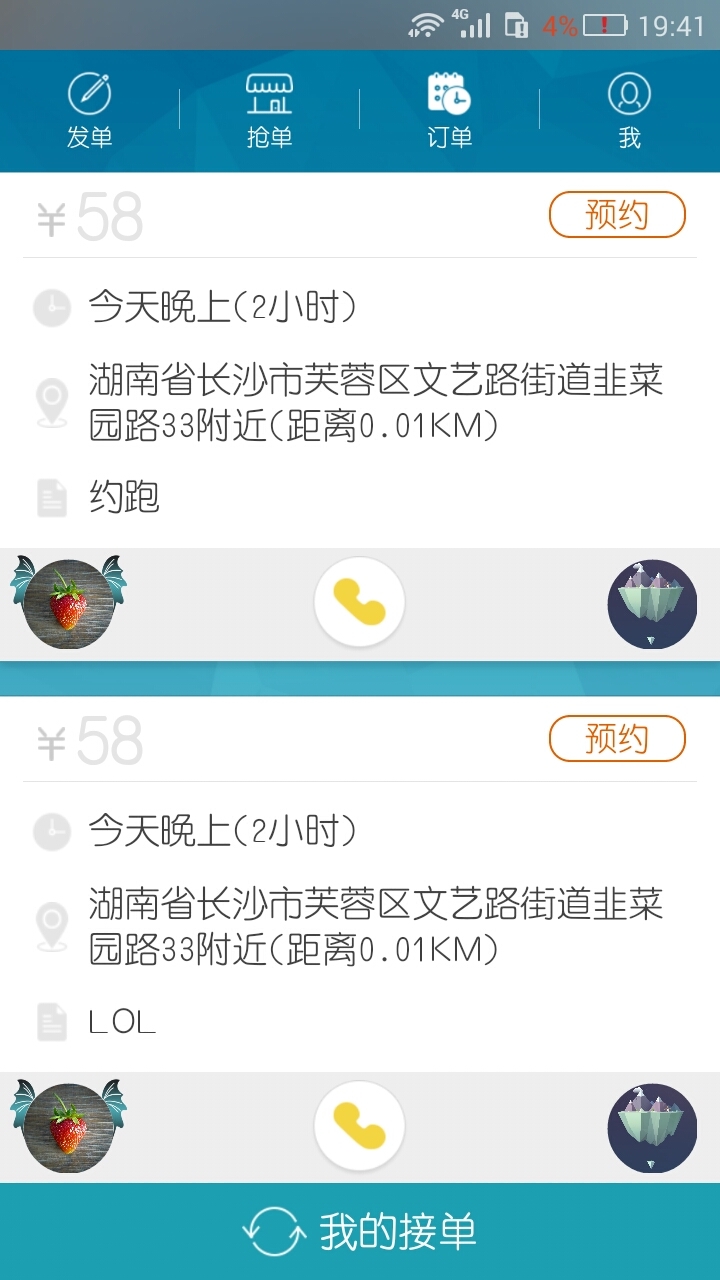Viewport: 720px width, 1280px height.
Task: View mountain avatar profile on 约跑 order
Action: point(652,603)
